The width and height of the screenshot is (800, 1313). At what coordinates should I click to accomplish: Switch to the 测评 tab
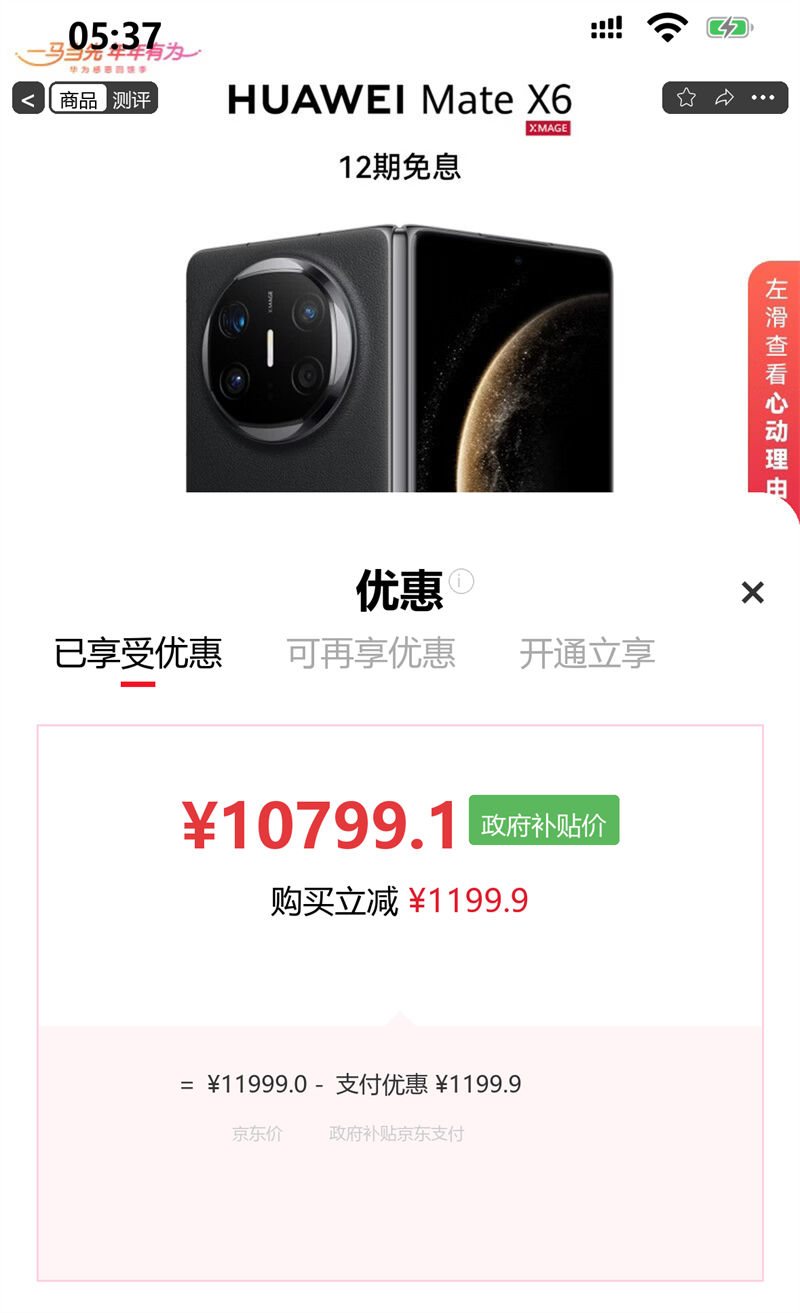[x=131, y=99]
